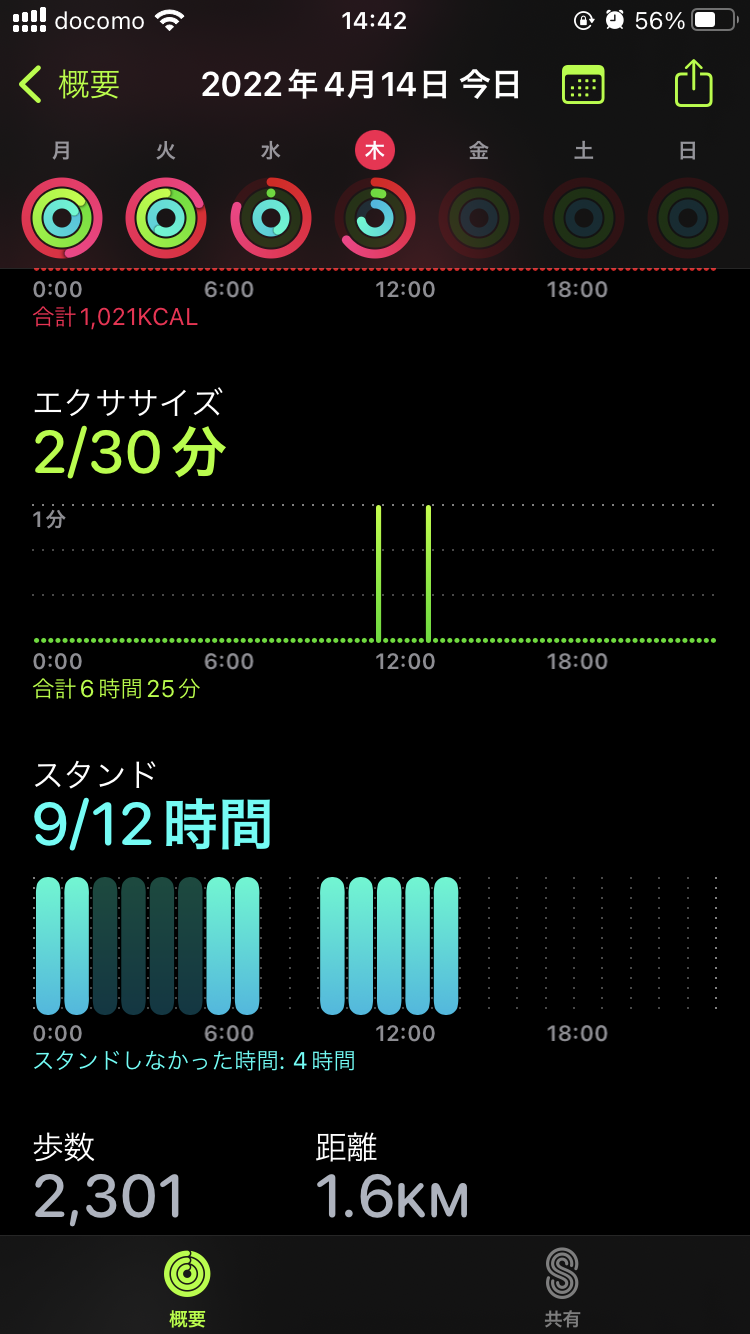This screenshot has height=1334, width=750.
Task: Switch to the 概要 tab
Action: coord(187,1285)
